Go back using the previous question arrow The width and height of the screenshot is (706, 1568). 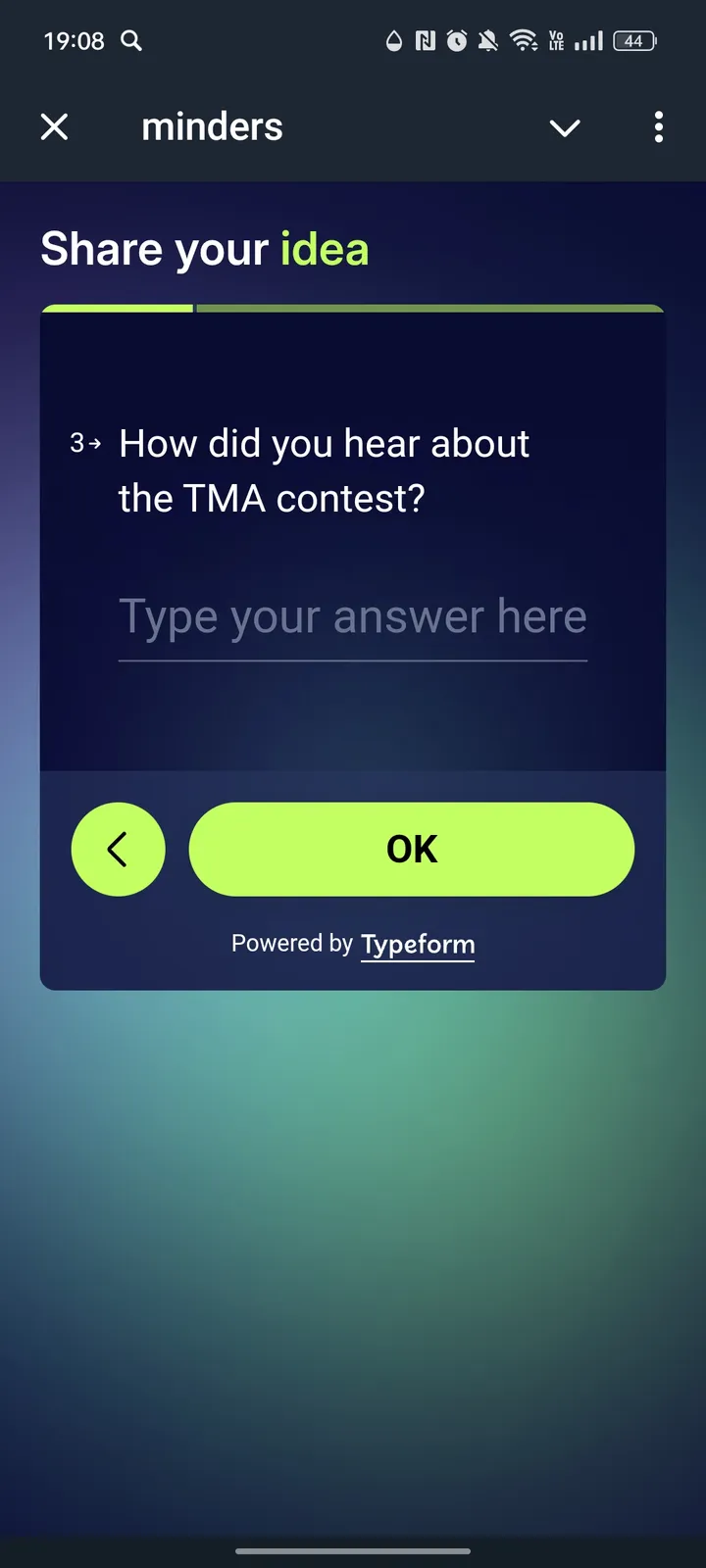(119, 850)
